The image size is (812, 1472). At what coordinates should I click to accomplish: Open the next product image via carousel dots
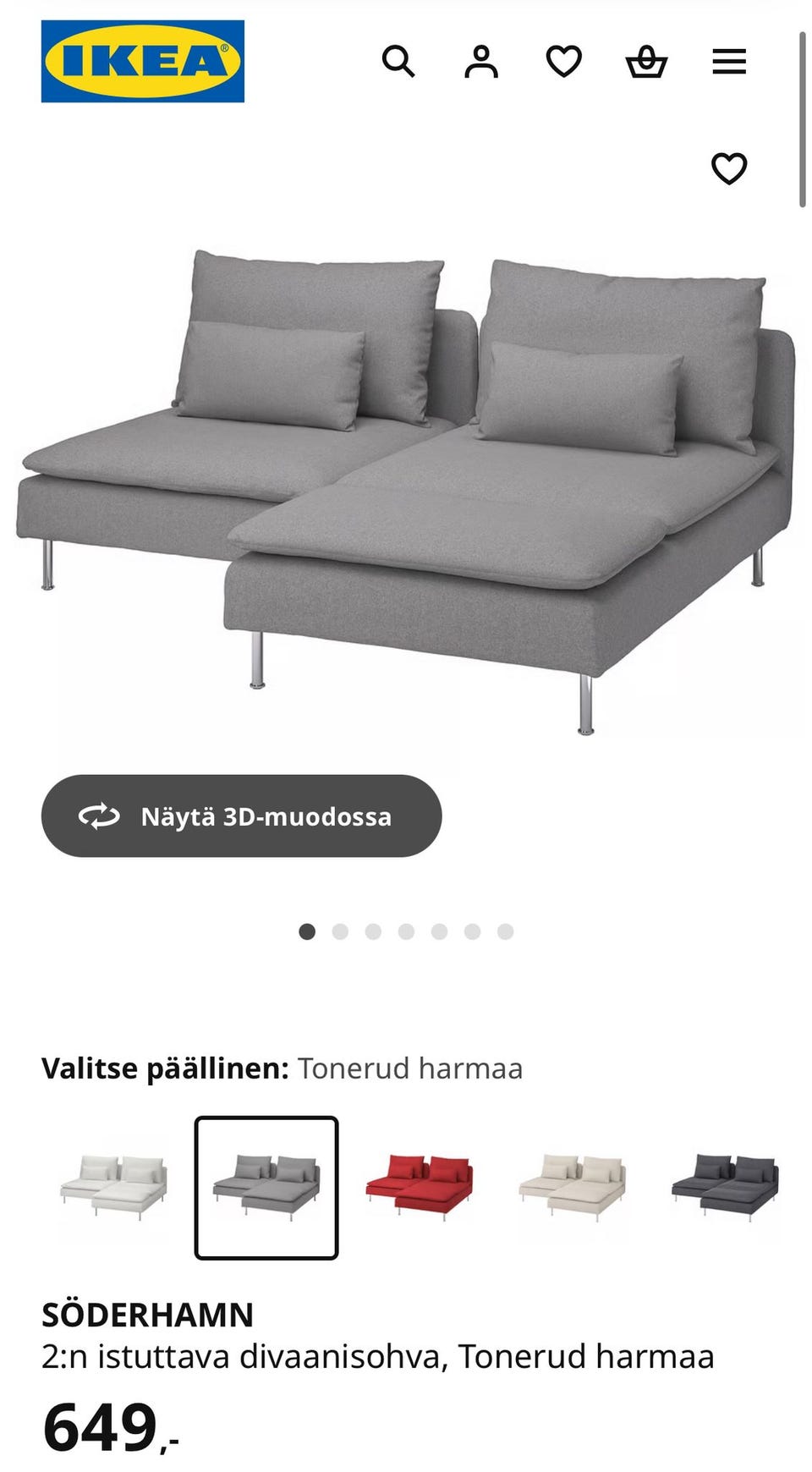pos(340,928)
